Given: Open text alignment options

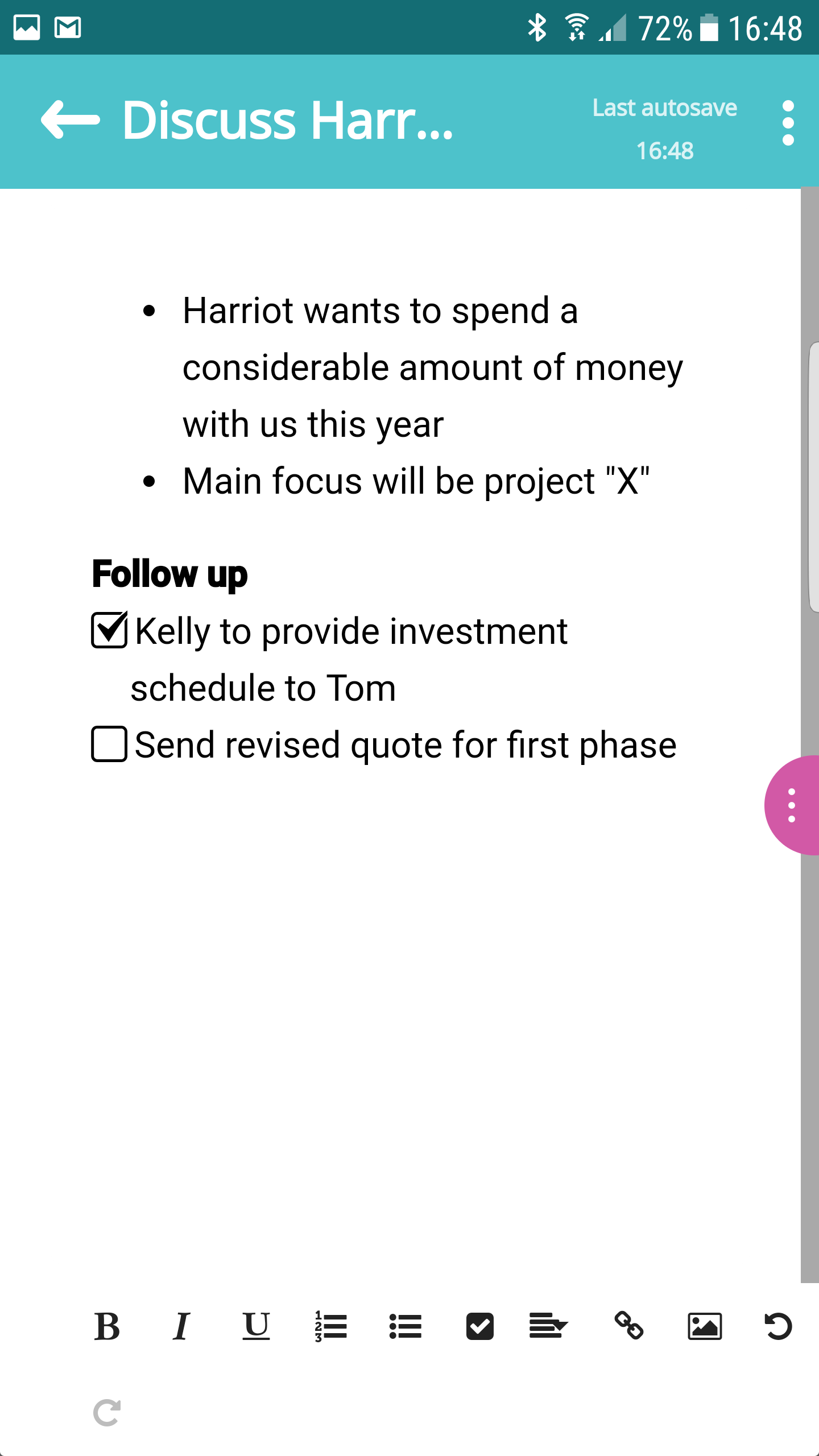Looking at the screenshot, I should [548, 1327].
